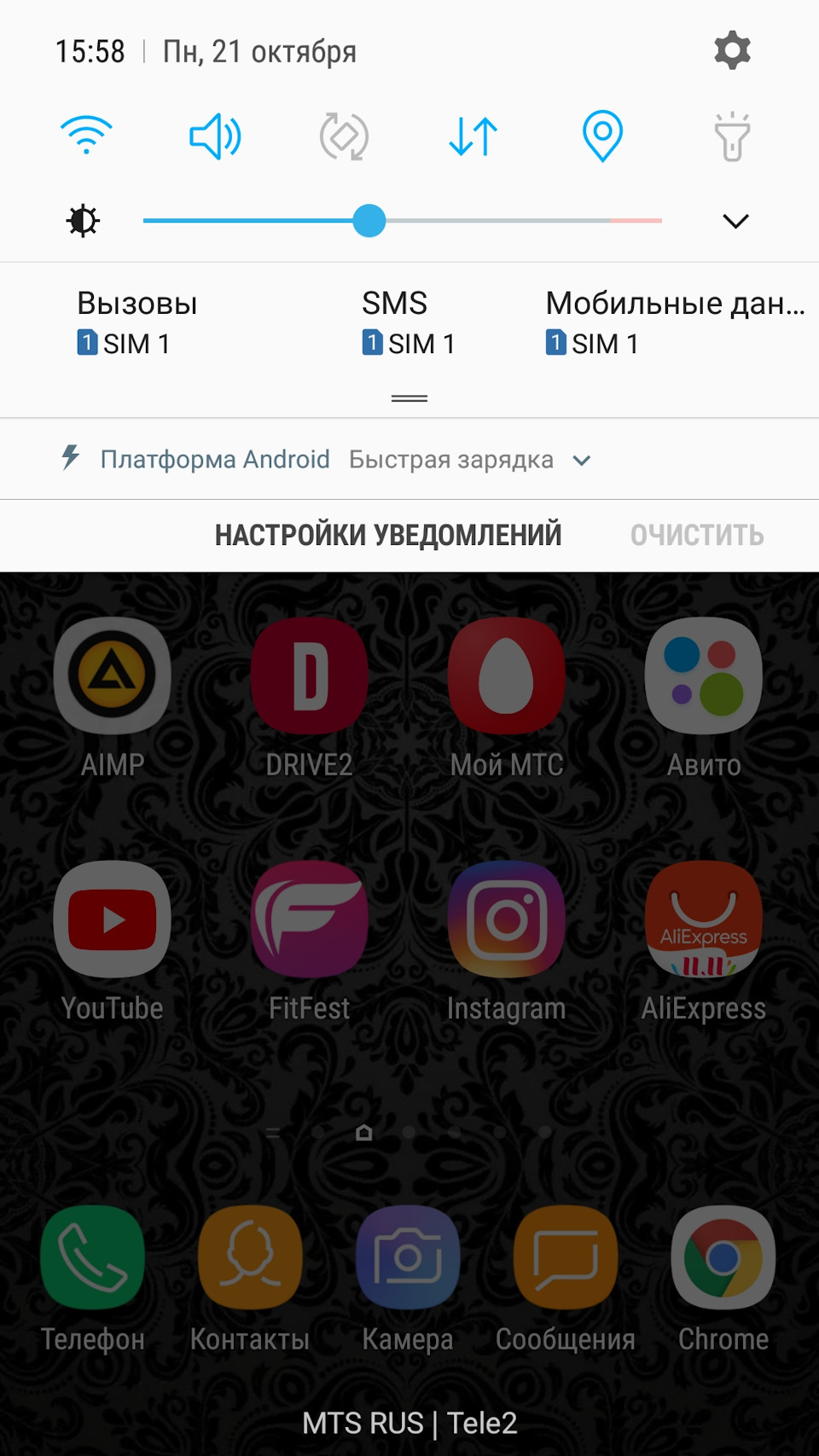Viewport: 819px width, 1456px height.
Task: Expand brightness options chevron
Action: coord(735,222)
